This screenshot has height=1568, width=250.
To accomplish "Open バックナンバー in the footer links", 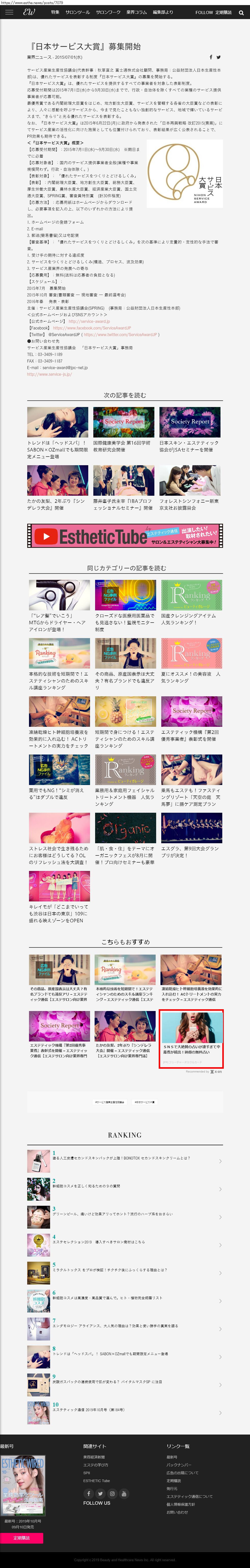I will 178,1465.
